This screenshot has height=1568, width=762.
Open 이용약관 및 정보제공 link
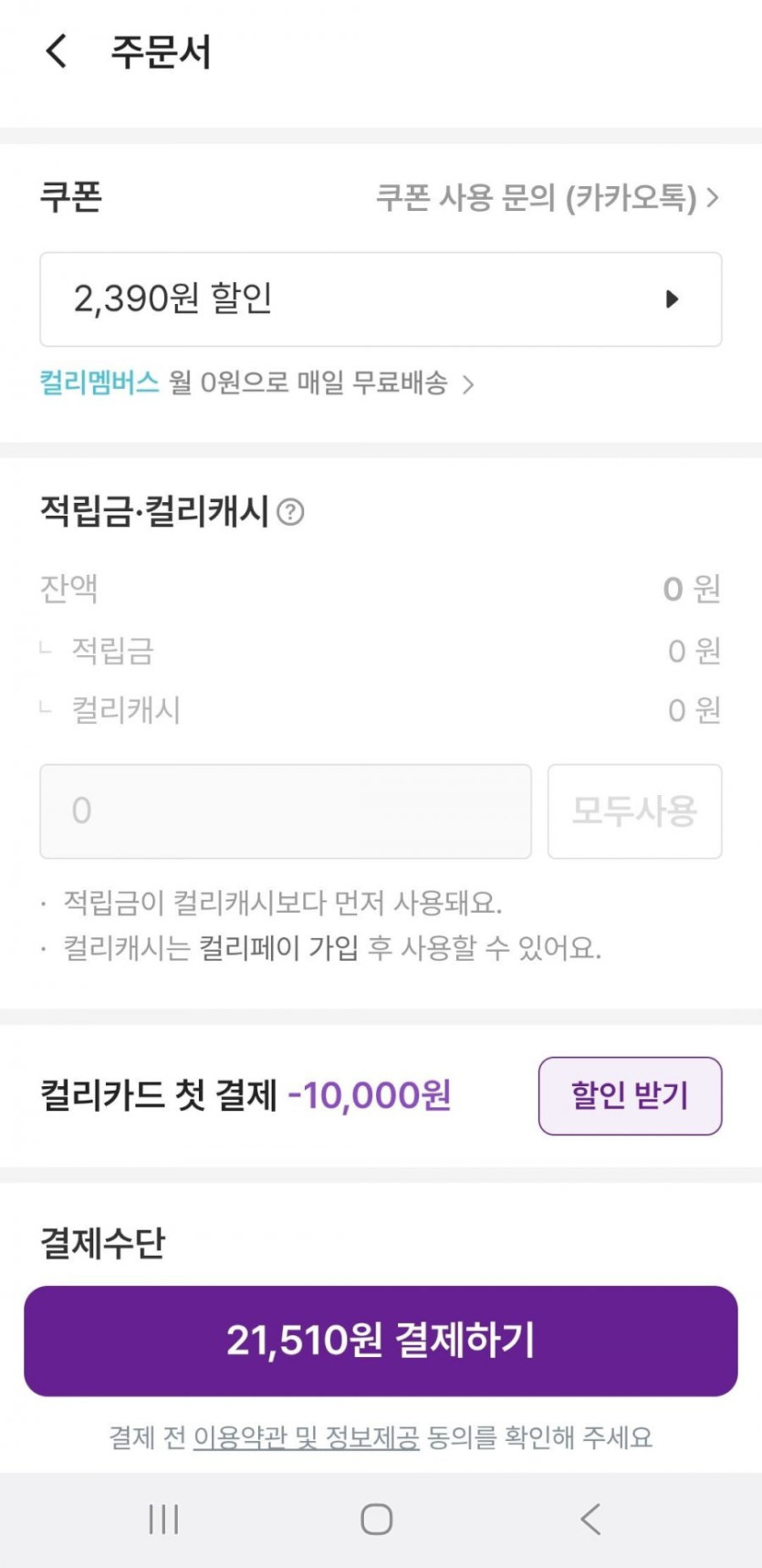[x=306, y=1438]
